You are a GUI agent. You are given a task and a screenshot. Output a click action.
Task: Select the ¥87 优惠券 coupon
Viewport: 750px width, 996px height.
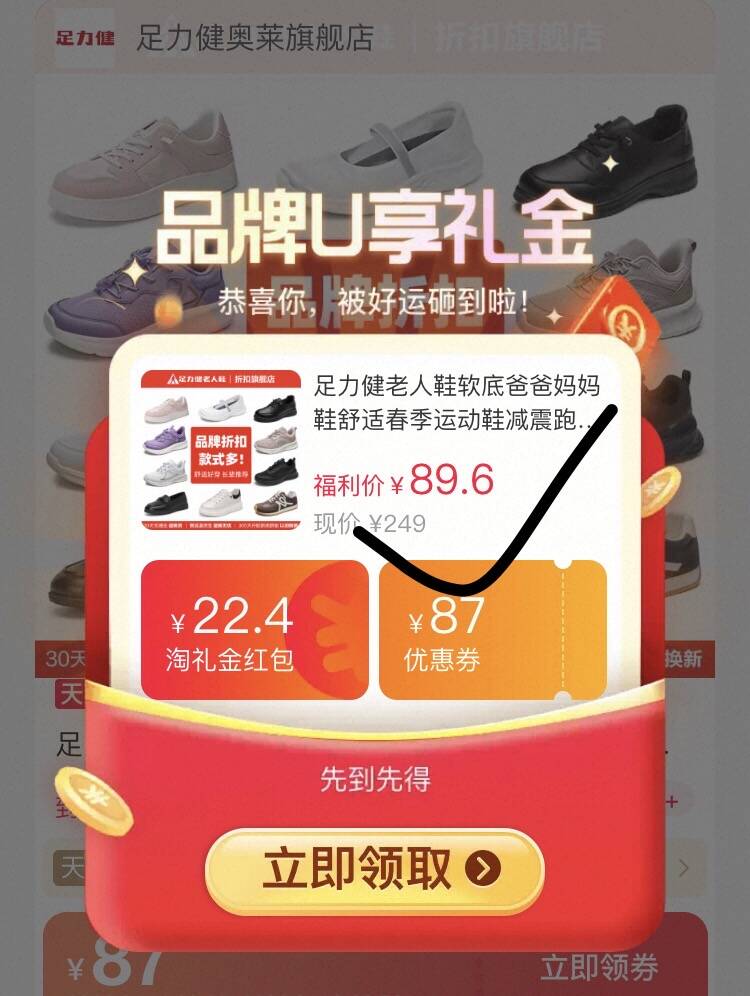coord(492,629)
